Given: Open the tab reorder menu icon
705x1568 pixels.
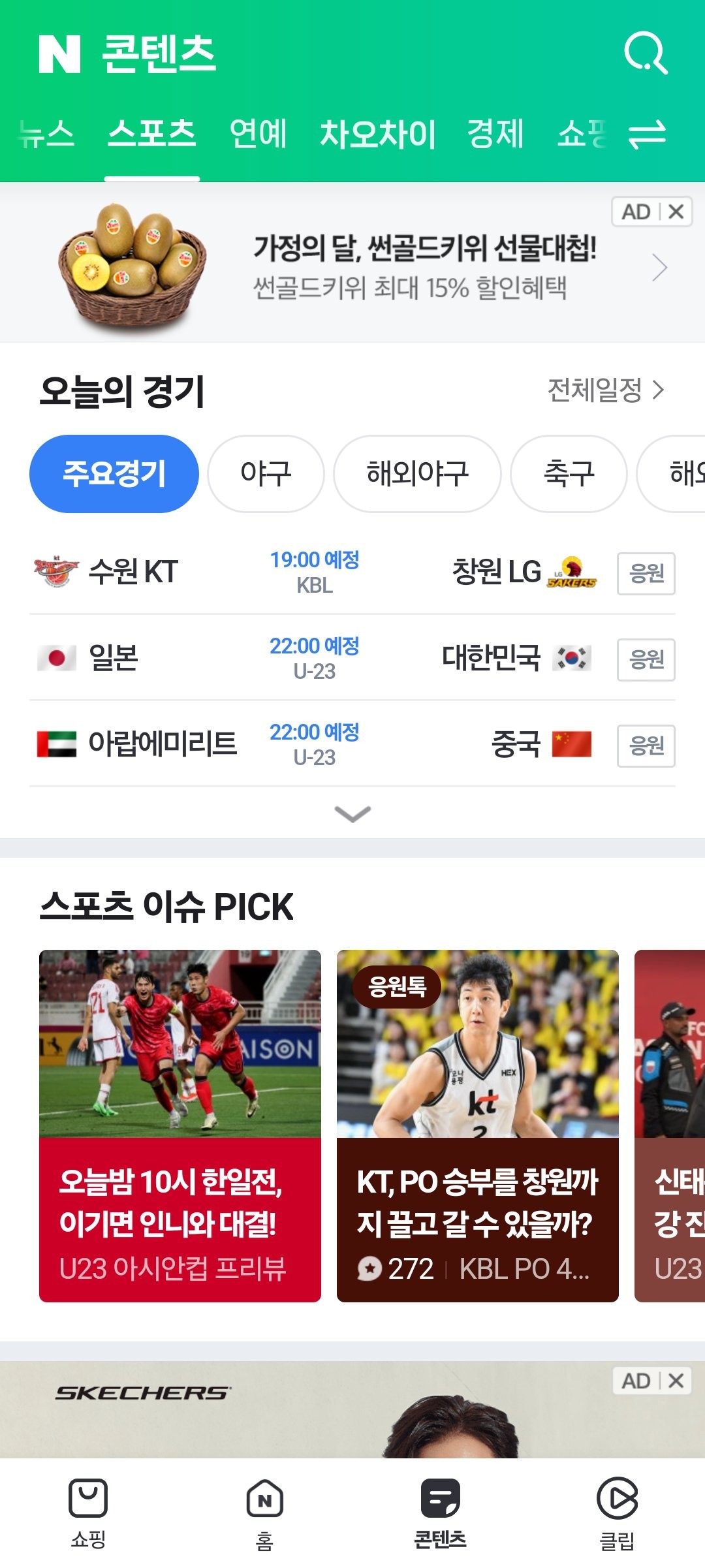Looking at the screenshot, I should point(646,134).
